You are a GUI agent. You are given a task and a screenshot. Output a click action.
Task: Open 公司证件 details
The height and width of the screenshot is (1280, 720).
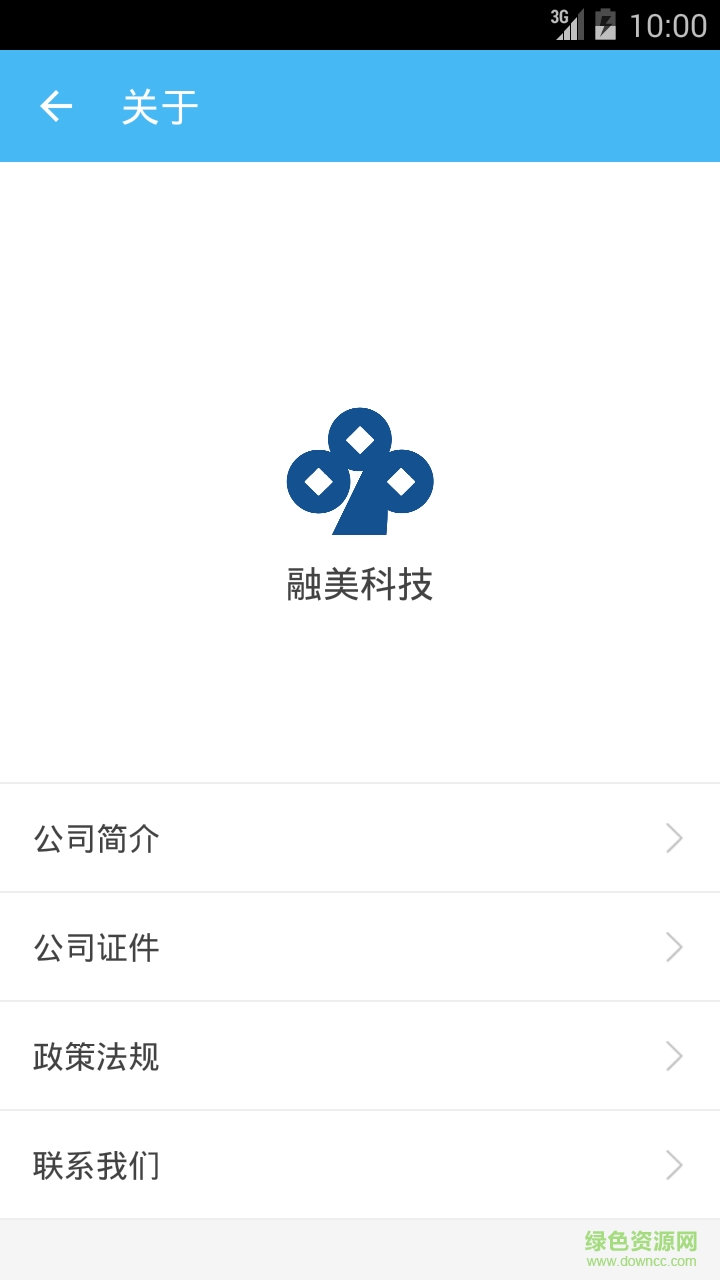(x=360, y=947)
